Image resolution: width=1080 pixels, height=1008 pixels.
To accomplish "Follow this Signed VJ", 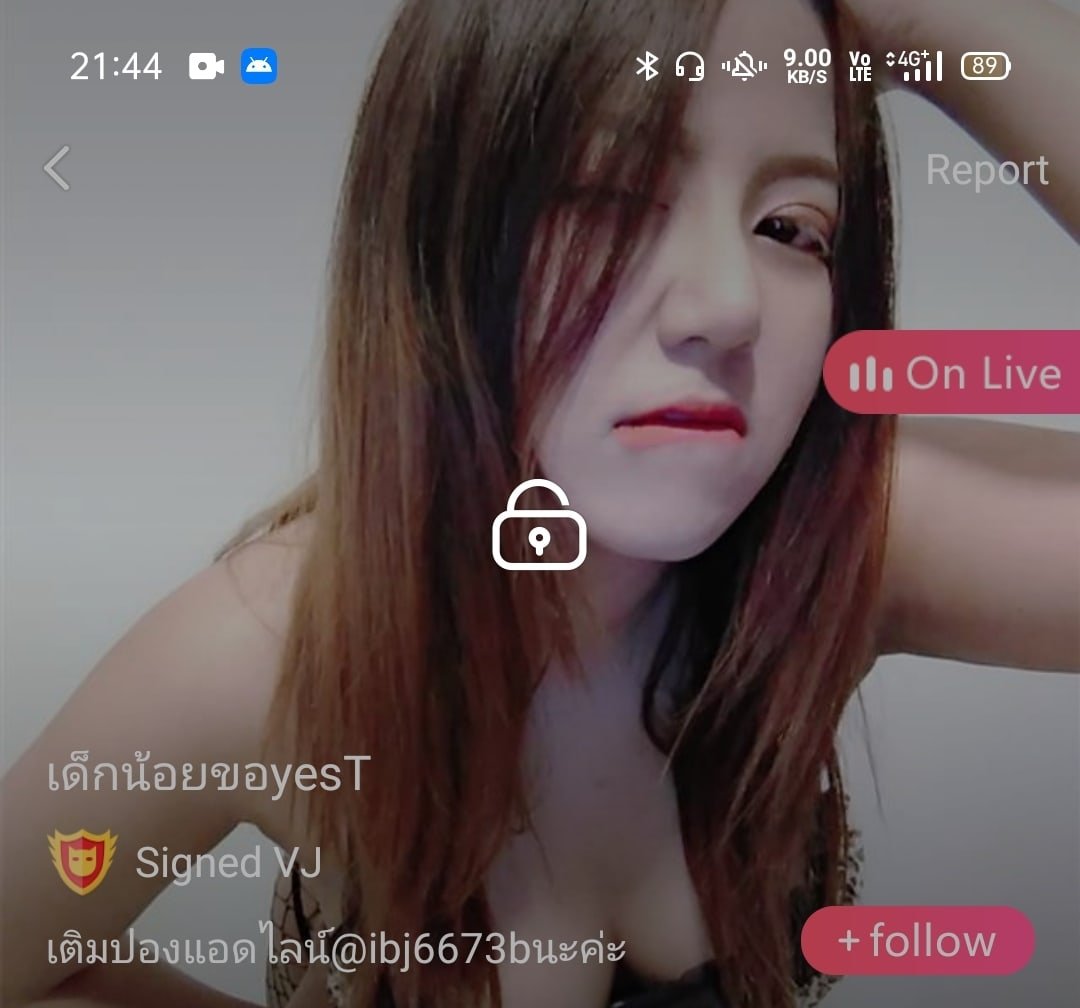I will coord(916,941).
